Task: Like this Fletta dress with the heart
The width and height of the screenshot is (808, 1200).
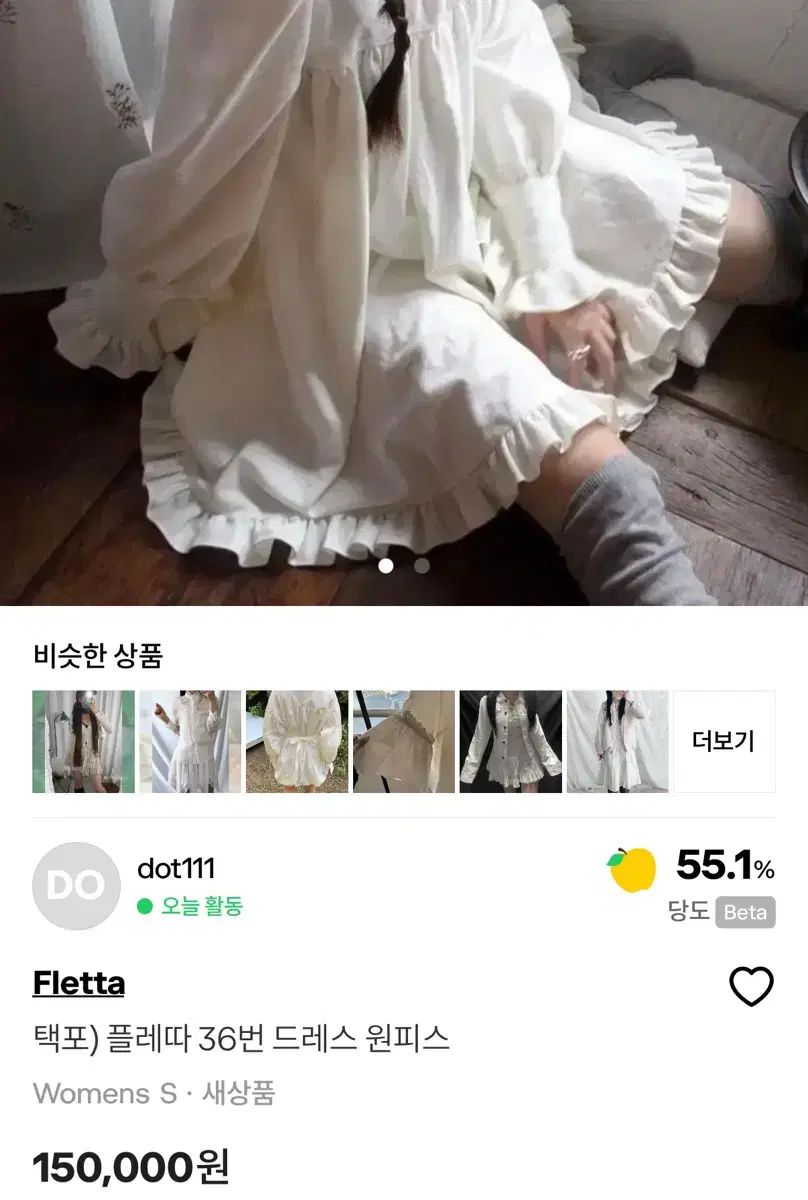Action: click(x=751, y=987)
